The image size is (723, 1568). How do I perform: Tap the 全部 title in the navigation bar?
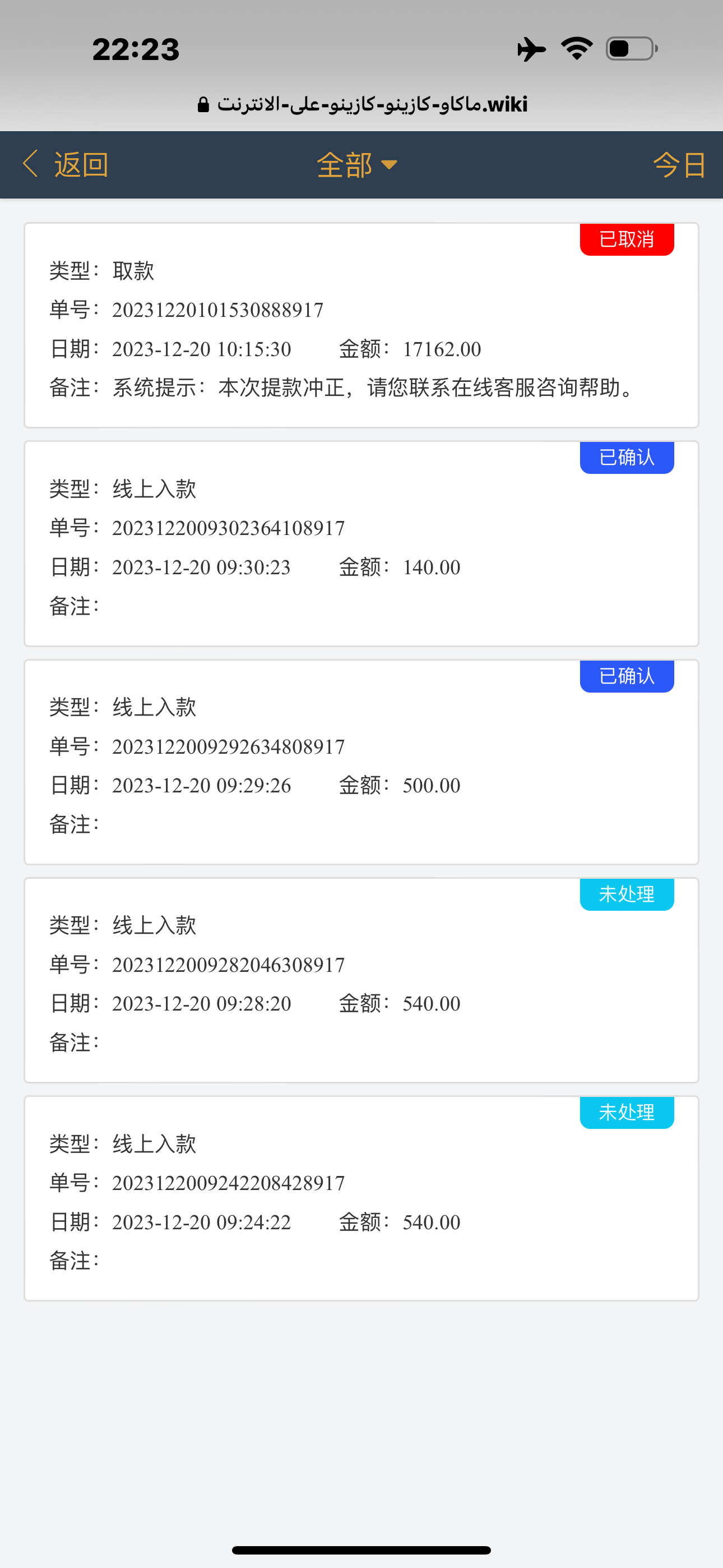(x=345, y=164)
